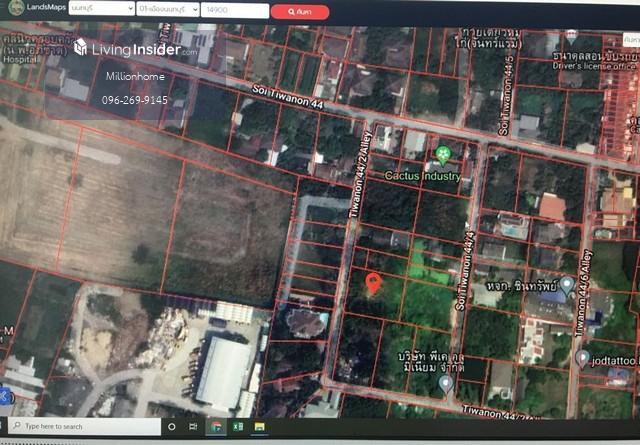Viewport: 640px width, 445px height.
Task: Open Task View in taskbar
Action: tap(193, 427)
